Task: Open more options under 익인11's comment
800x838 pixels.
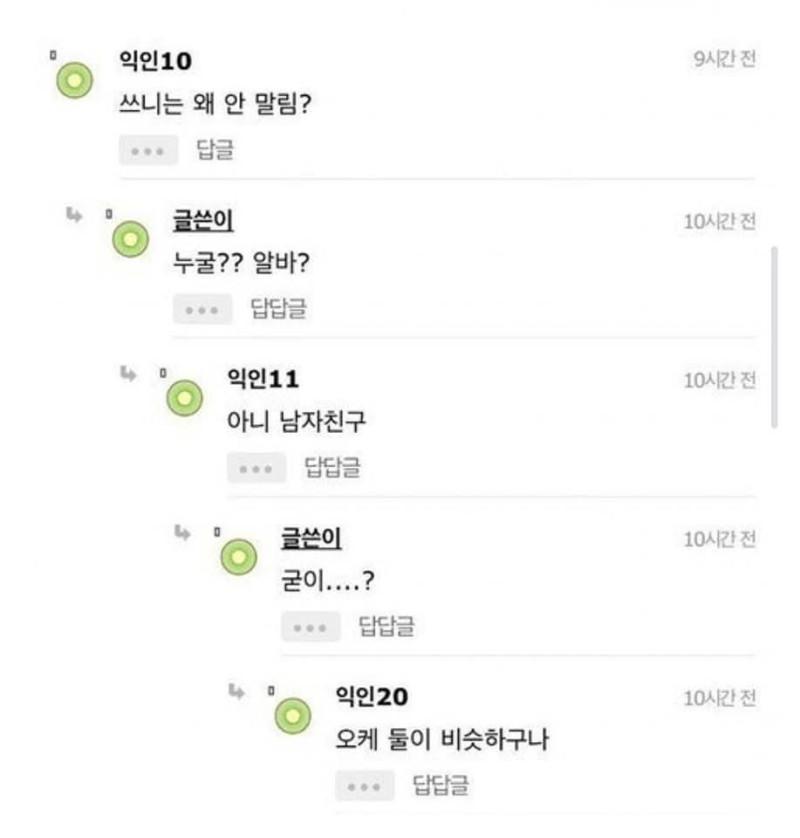Action: tap(256, 467)
